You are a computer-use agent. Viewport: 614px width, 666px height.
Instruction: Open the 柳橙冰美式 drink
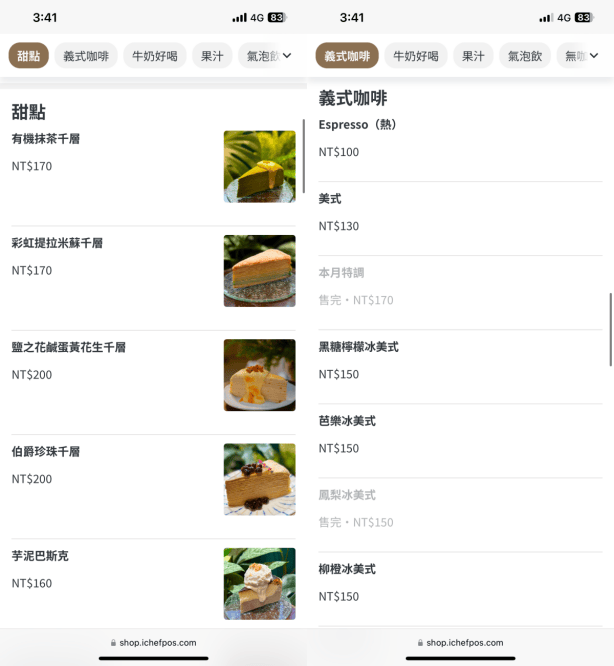coord(347,569)
